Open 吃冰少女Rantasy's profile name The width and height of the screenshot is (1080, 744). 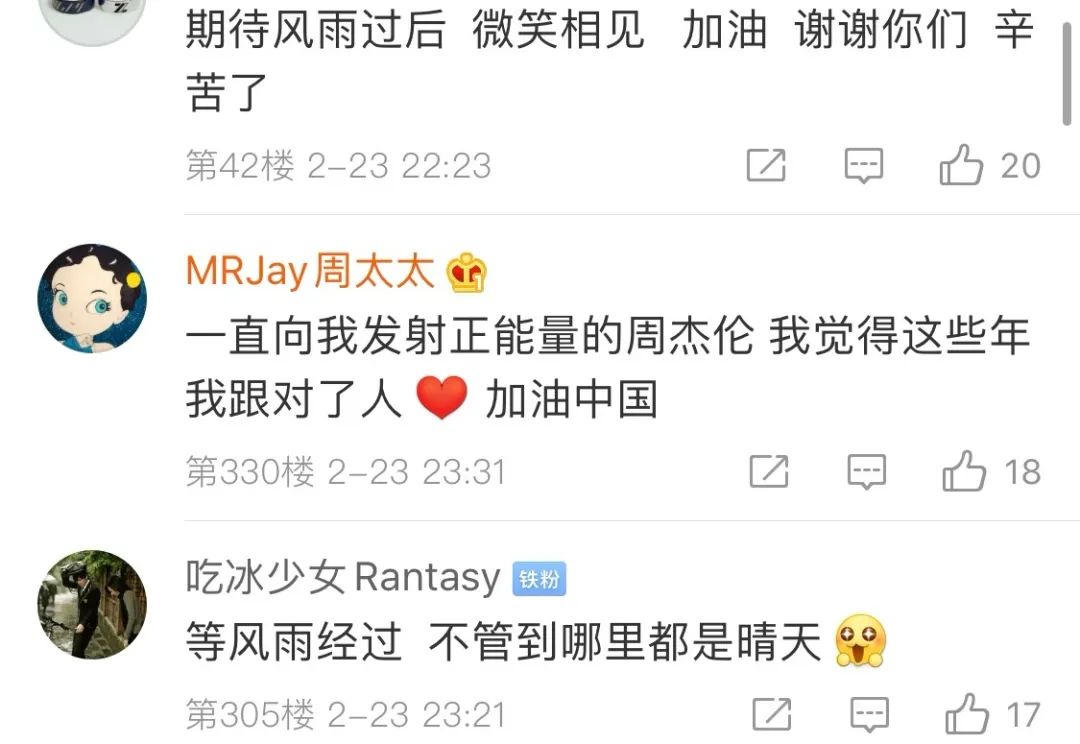(342, 577)
